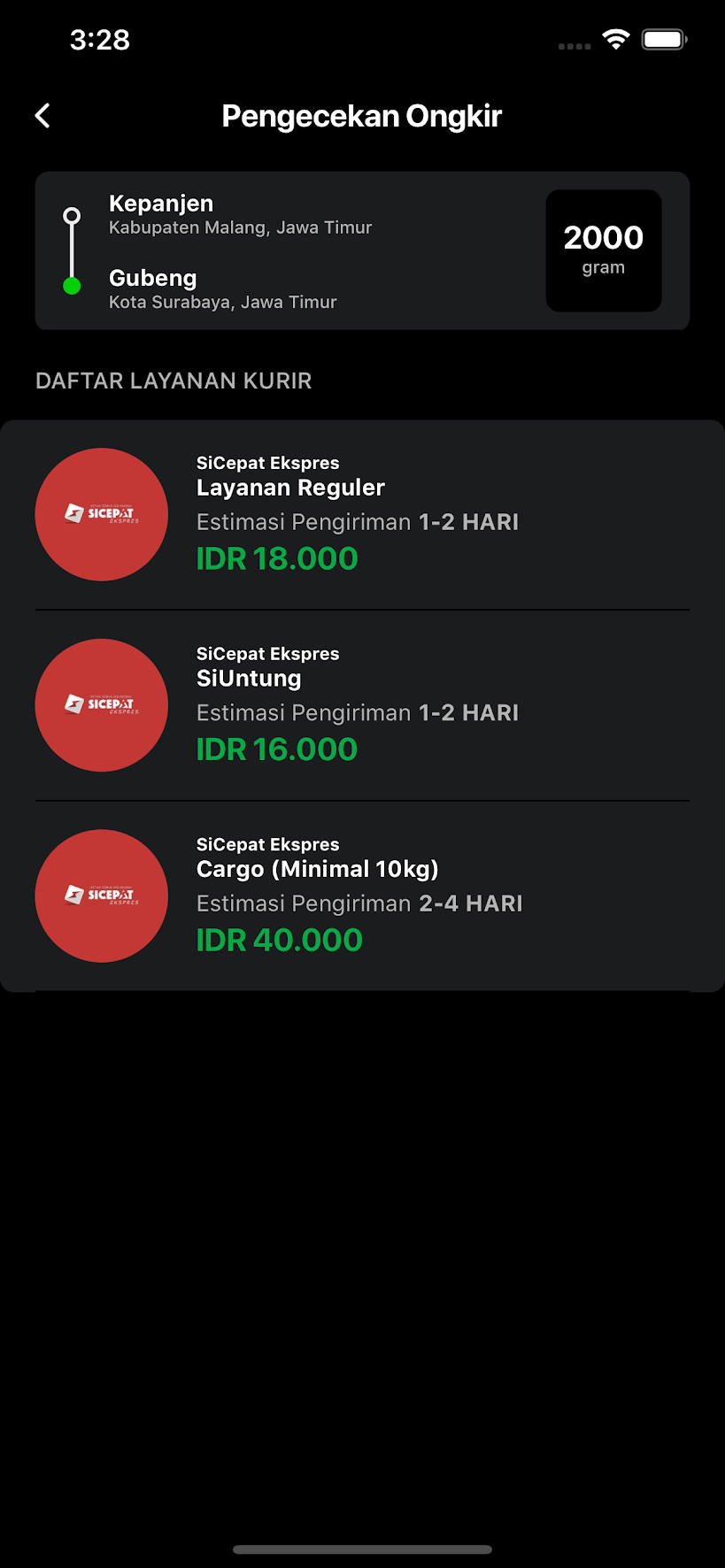Go back from Pengecekan Ongkir

(42, 116)
